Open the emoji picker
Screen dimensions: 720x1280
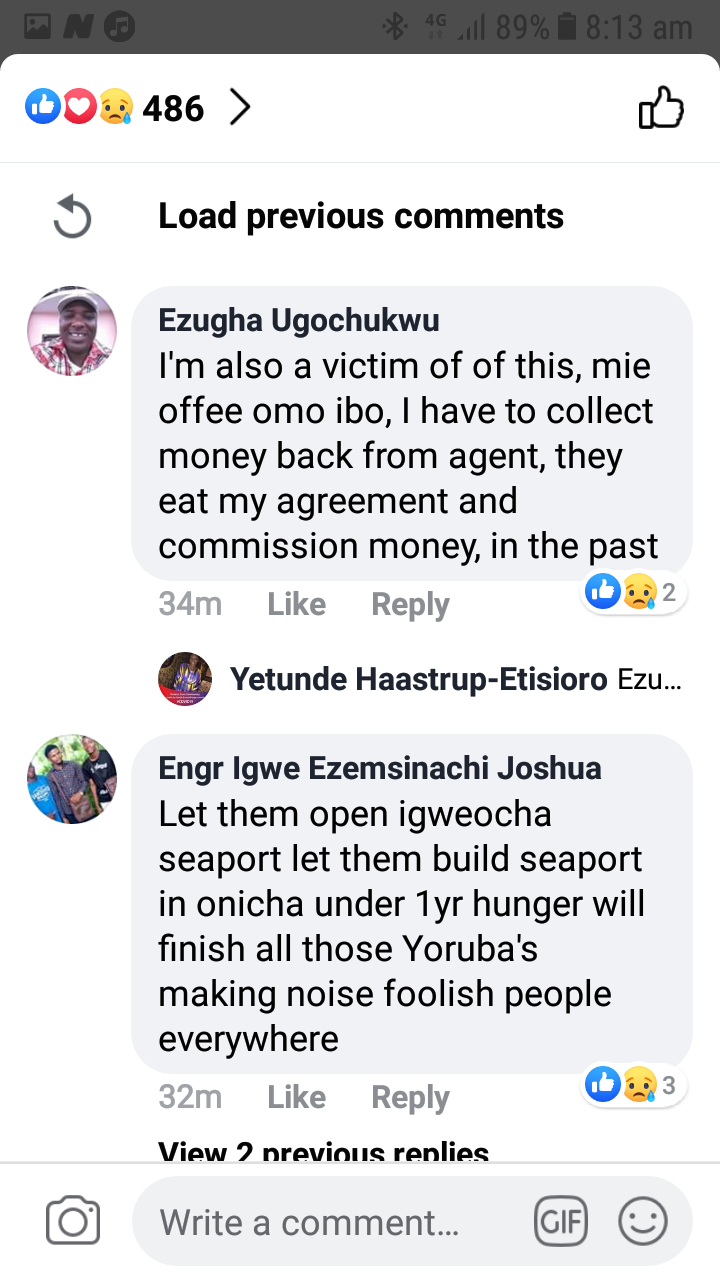(643, 1222)
